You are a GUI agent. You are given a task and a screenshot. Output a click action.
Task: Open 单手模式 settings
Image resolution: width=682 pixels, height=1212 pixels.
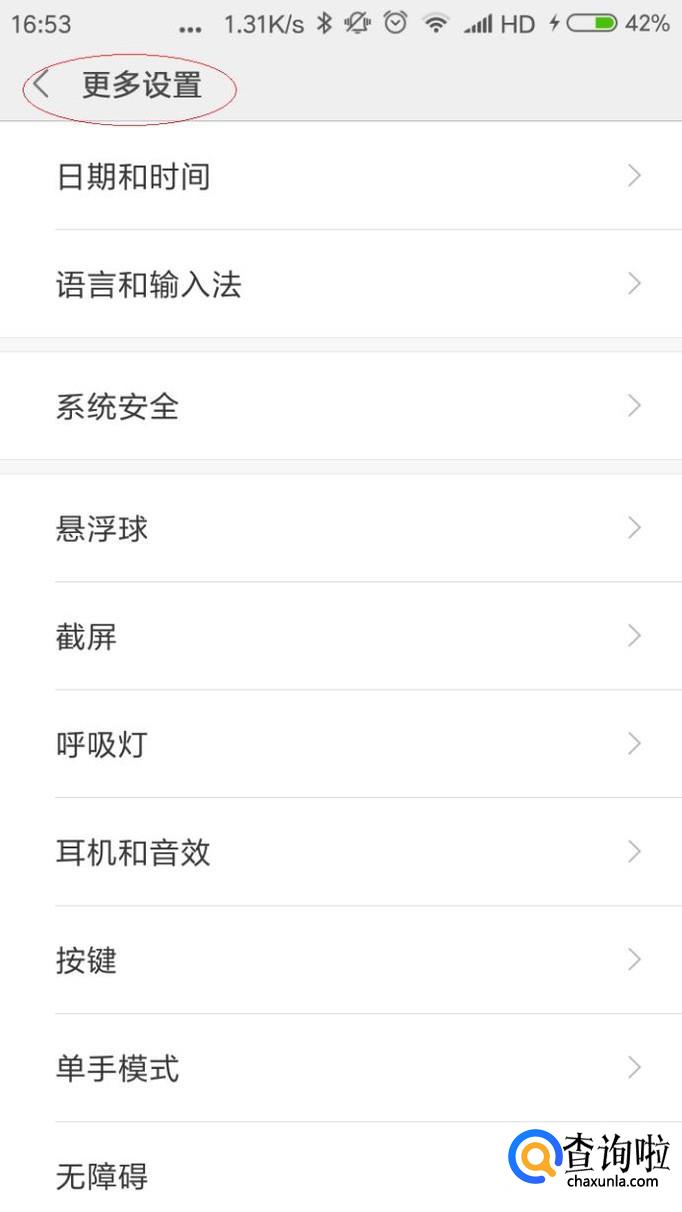coord(340,1068)
